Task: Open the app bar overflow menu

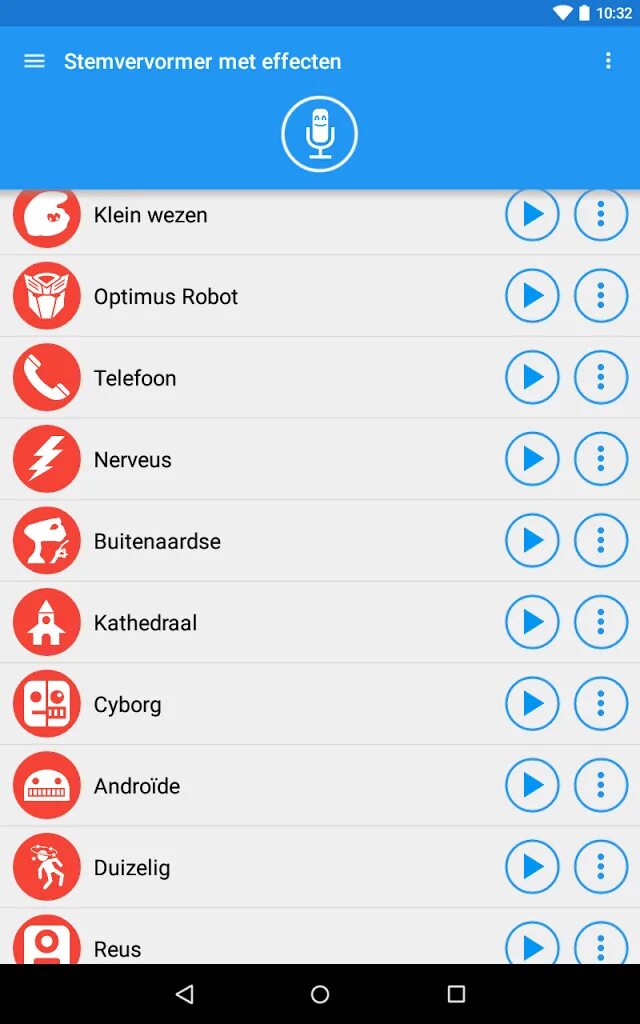Action: pyautogui.click(x=608, y=61)
